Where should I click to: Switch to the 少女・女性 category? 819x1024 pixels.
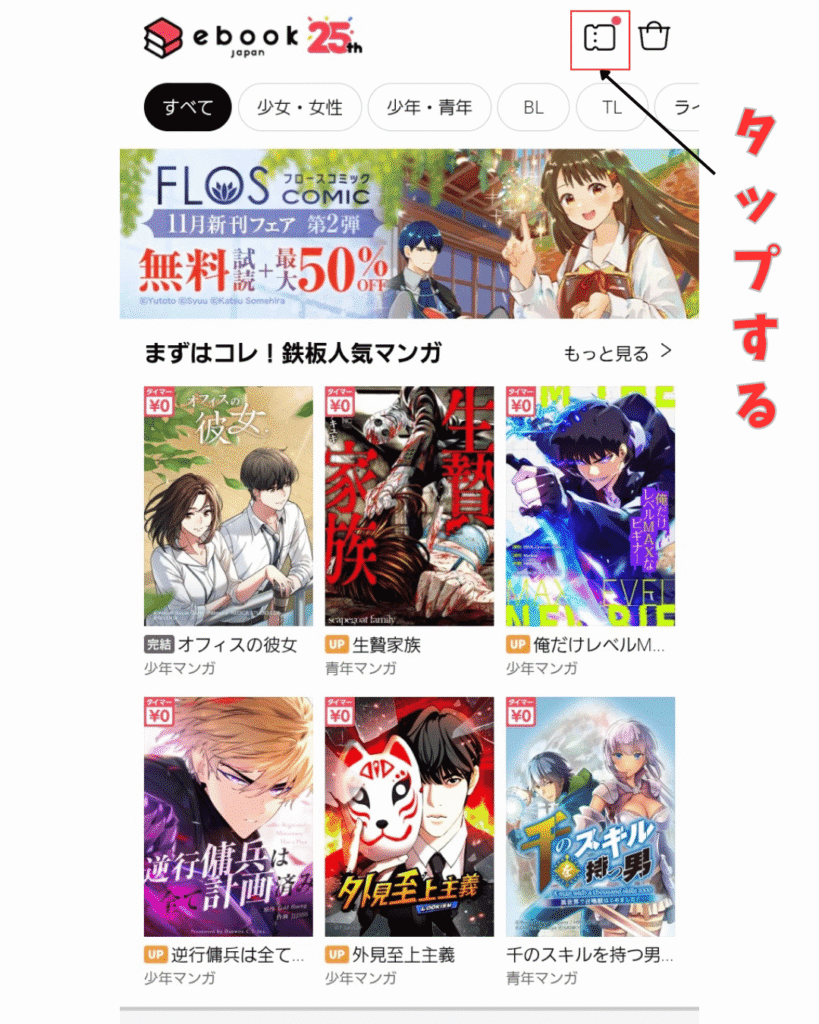click(299, 107)
